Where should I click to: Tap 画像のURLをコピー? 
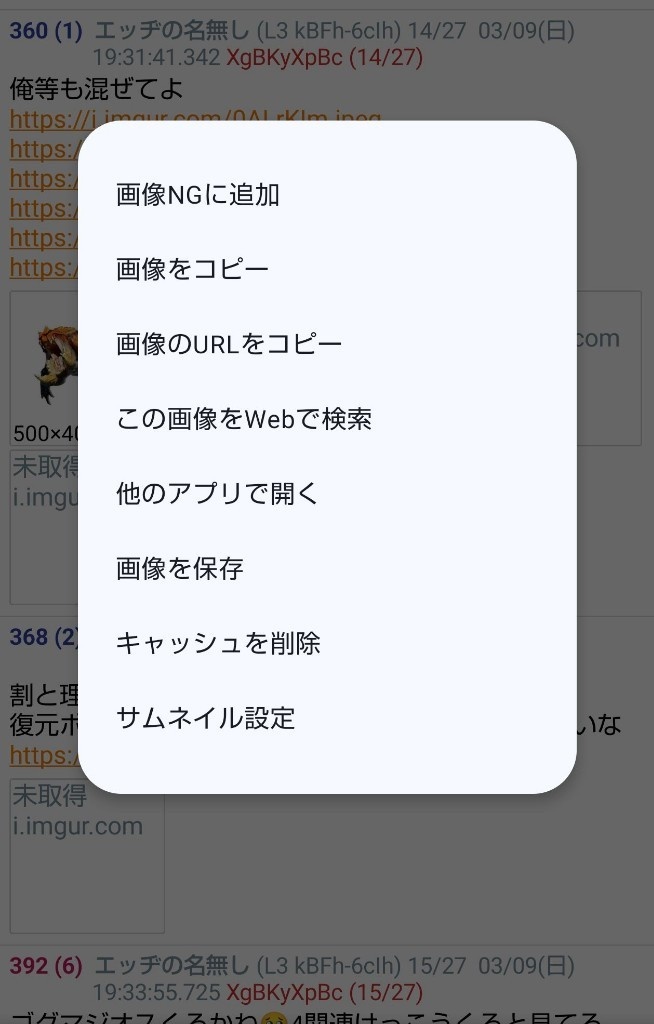tap(229, 345)
